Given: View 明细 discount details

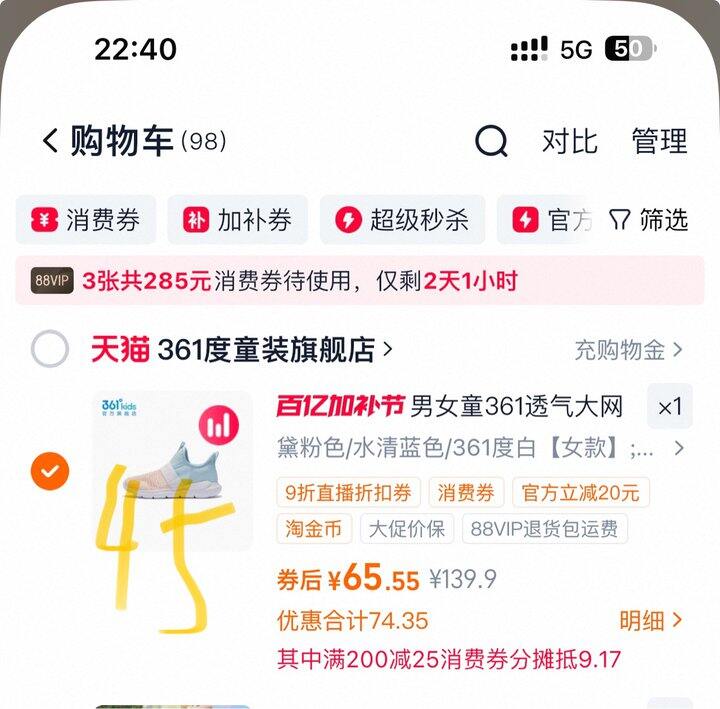Looking at the screenshot, I should coord(650,621).
